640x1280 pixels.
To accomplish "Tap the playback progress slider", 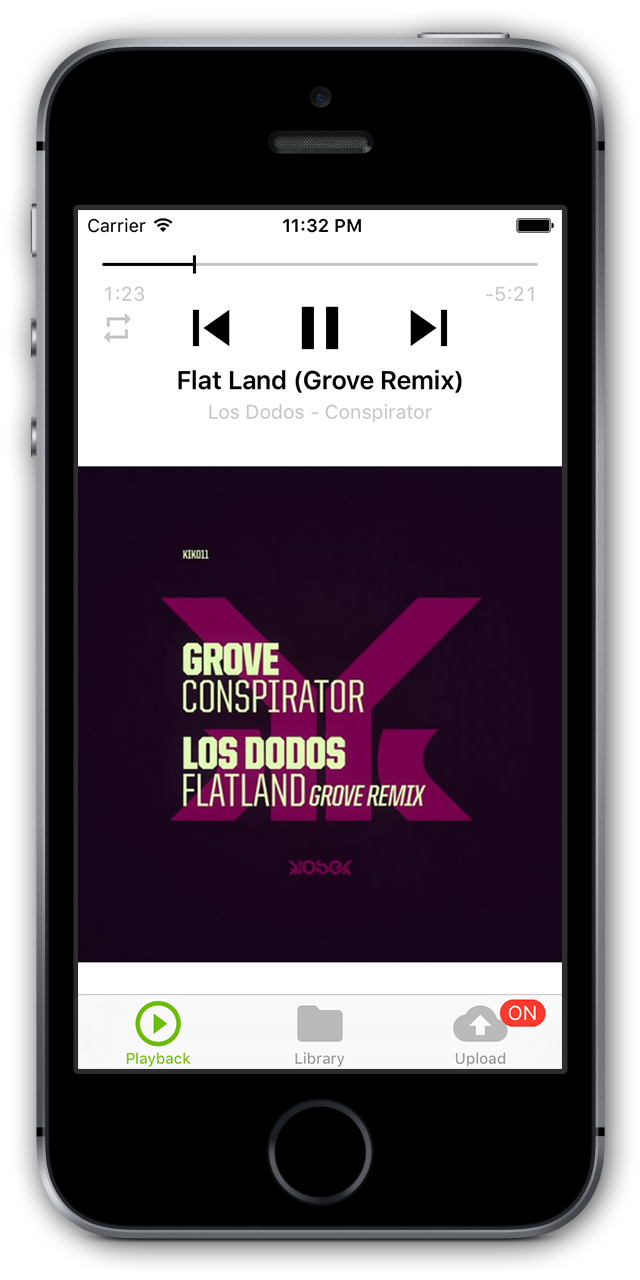I will click(x=320, y=264).
